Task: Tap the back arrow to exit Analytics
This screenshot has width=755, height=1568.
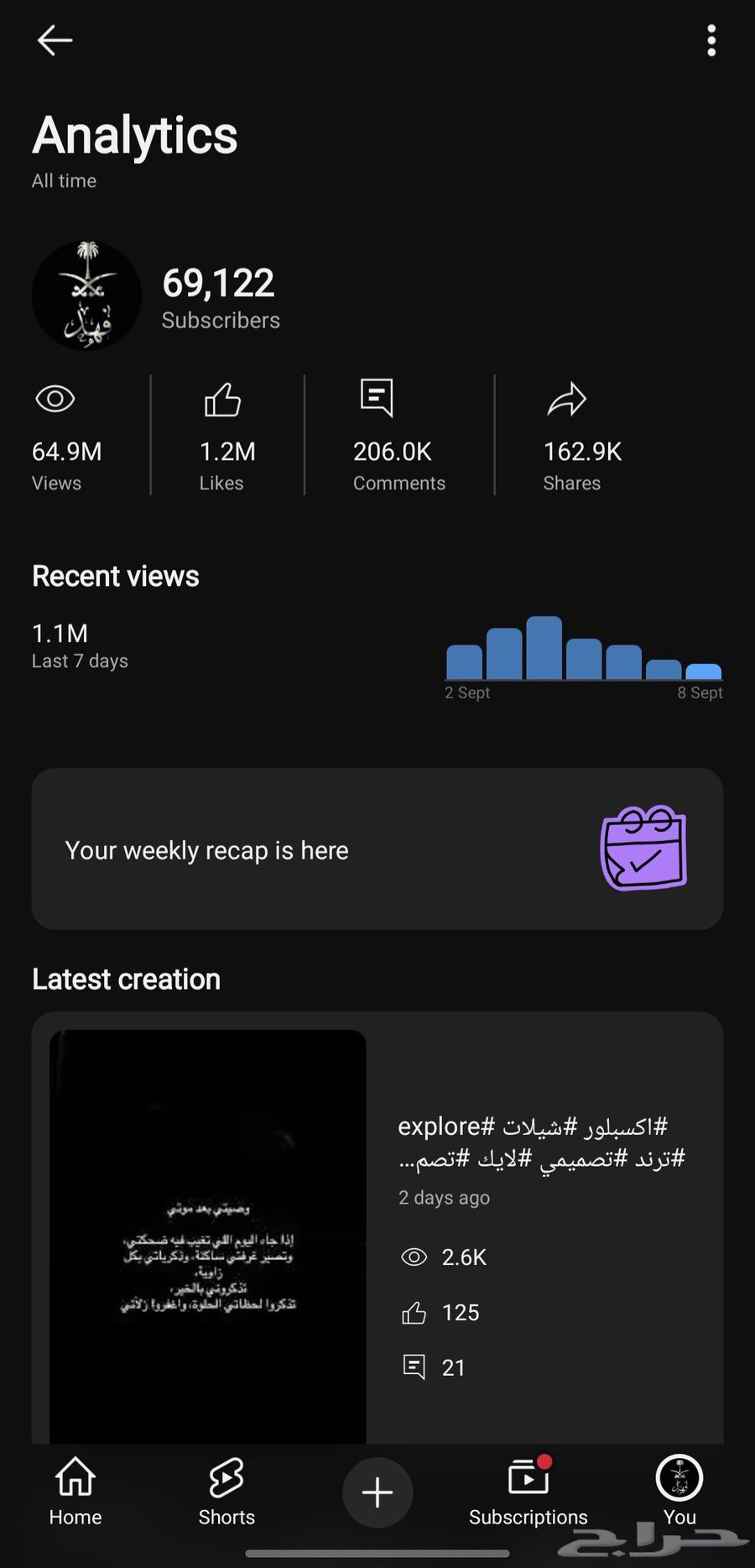Action: coord(54,40)
